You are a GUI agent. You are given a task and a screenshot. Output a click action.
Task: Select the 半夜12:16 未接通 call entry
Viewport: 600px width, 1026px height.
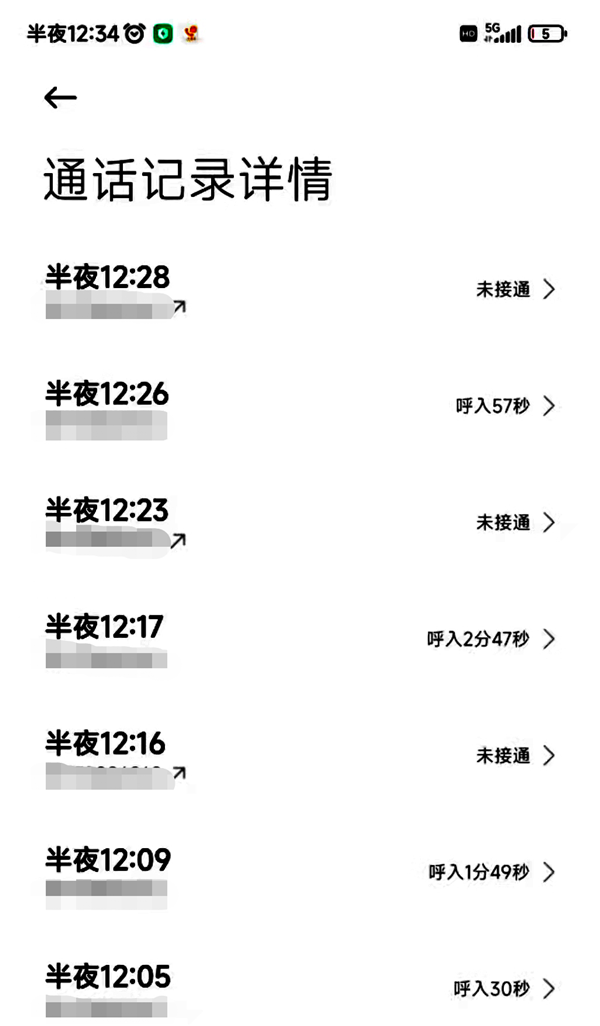click(300, 756)
